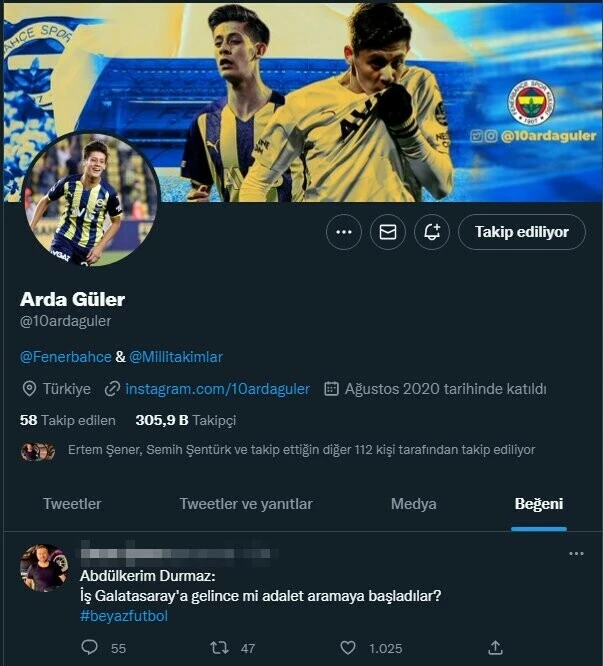603x666 pixels.
Task: Open the profile overflow menu
Action: coord(344,232)
